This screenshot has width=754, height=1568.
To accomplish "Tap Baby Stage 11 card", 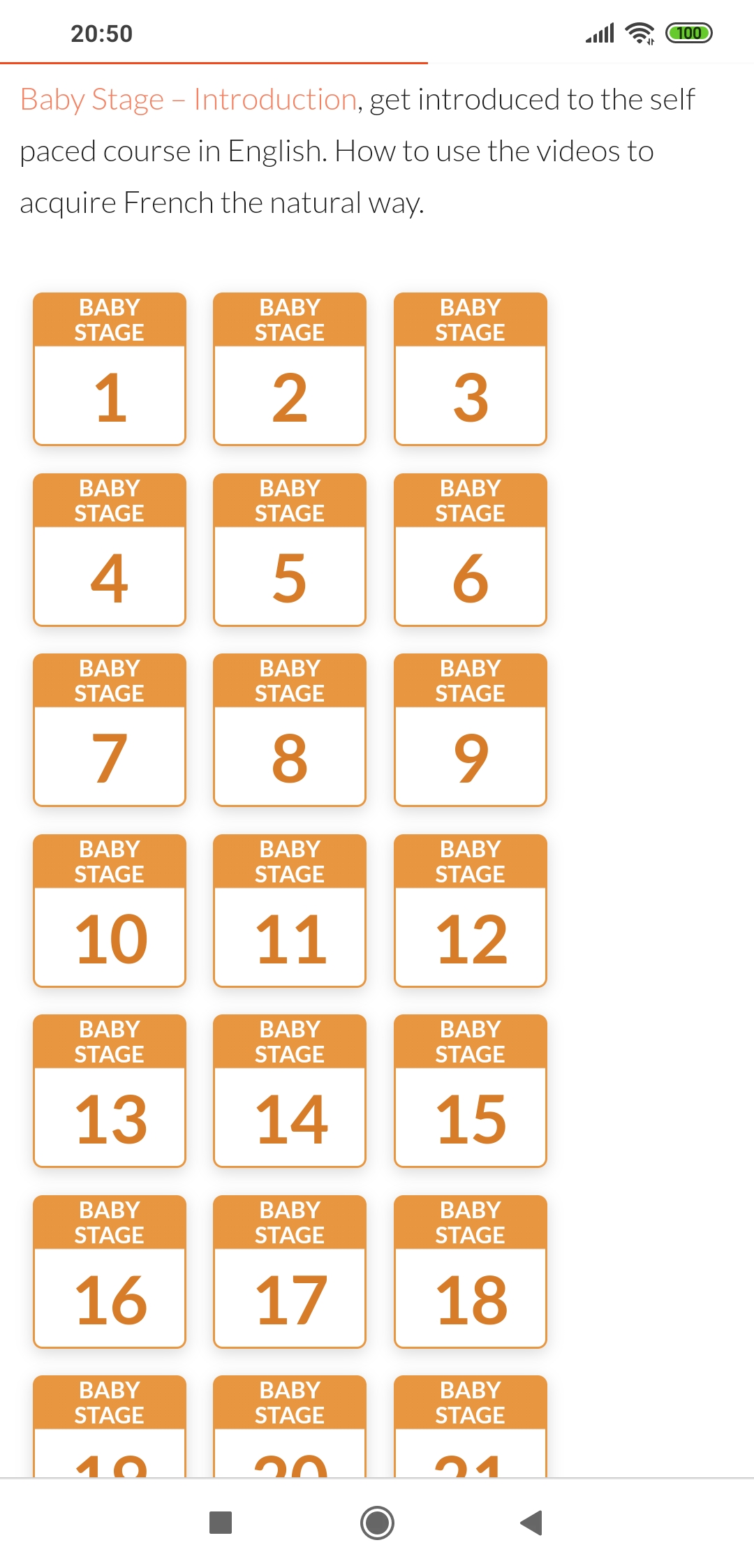I will tap(290, 911).
